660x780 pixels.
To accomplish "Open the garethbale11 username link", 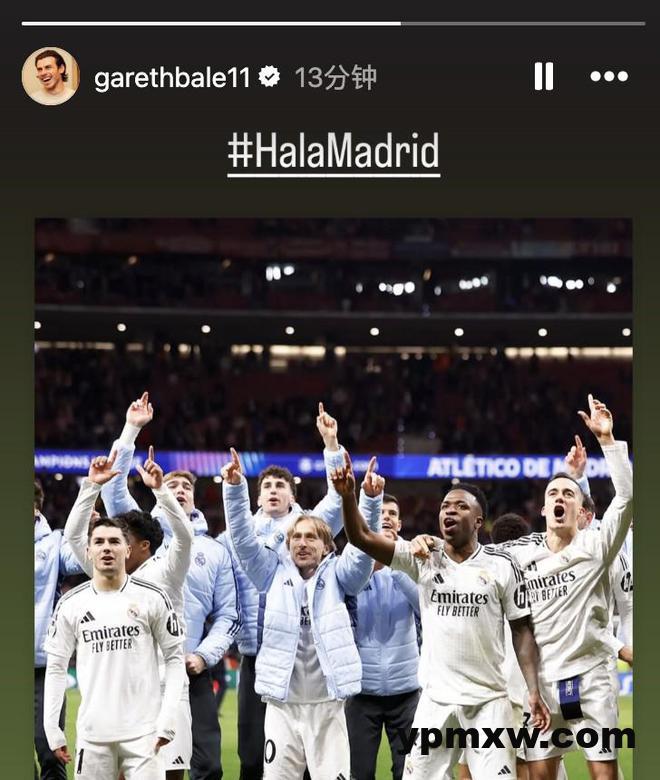I will coord(172,78).
